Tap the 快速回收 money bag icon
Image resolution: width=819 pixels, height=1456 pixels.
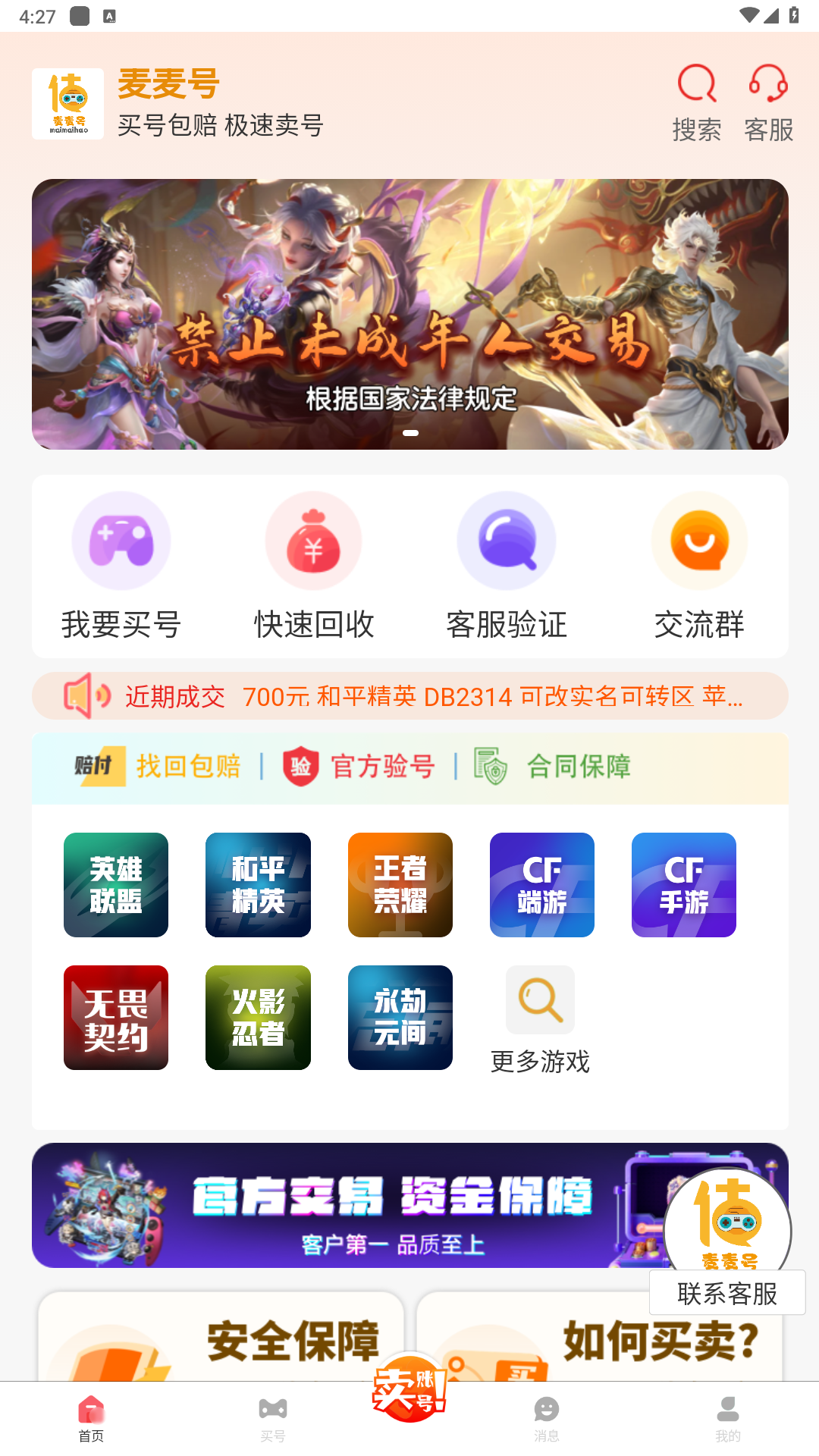(x=313, y=541)
